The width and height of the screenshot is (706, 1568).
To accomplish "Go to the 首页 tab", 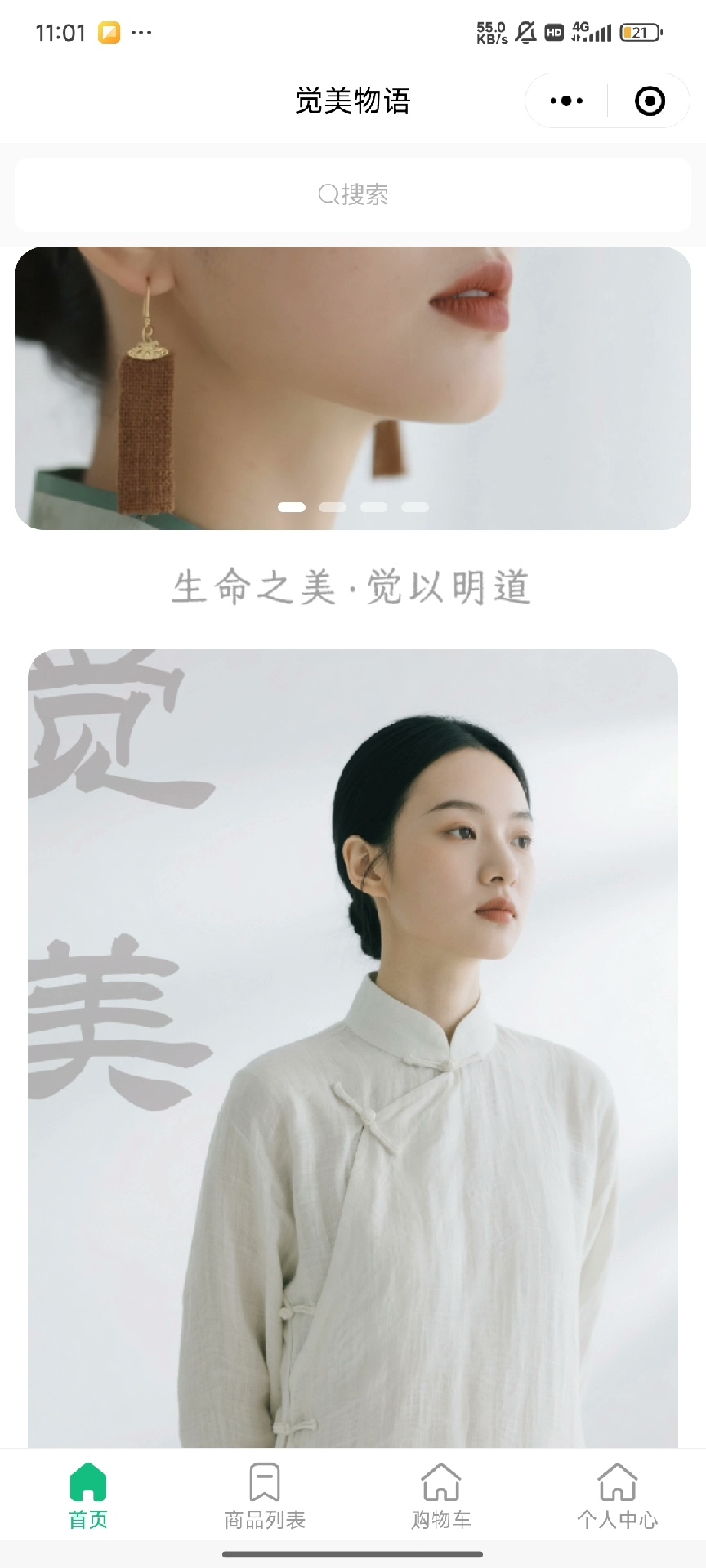I will [x=88, y=1494].
